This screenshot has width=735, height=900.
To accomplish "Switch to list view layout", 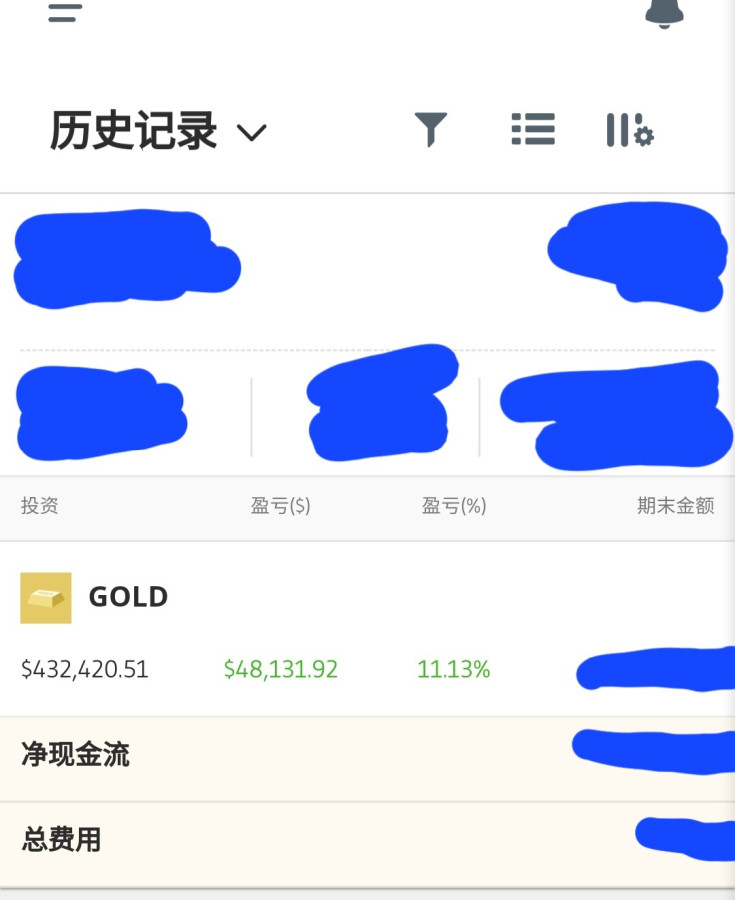I will click(532, 130).
